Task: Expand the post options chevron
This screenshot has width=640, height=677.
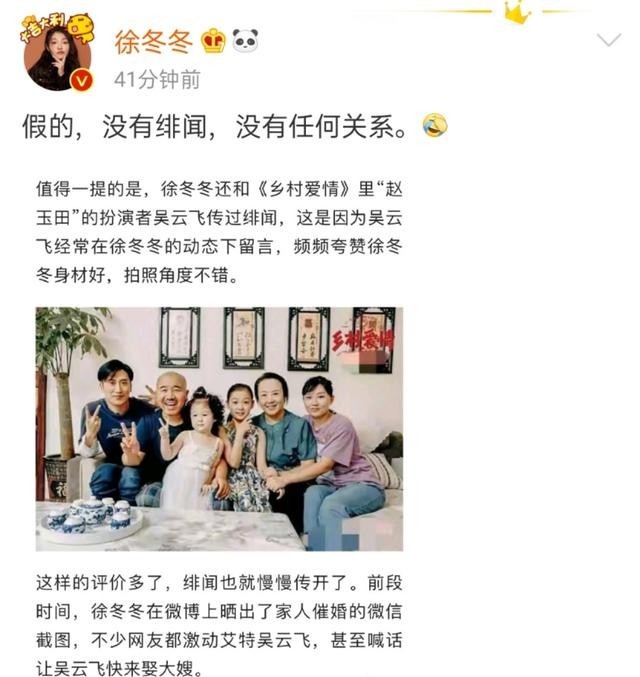Action: 608,40
